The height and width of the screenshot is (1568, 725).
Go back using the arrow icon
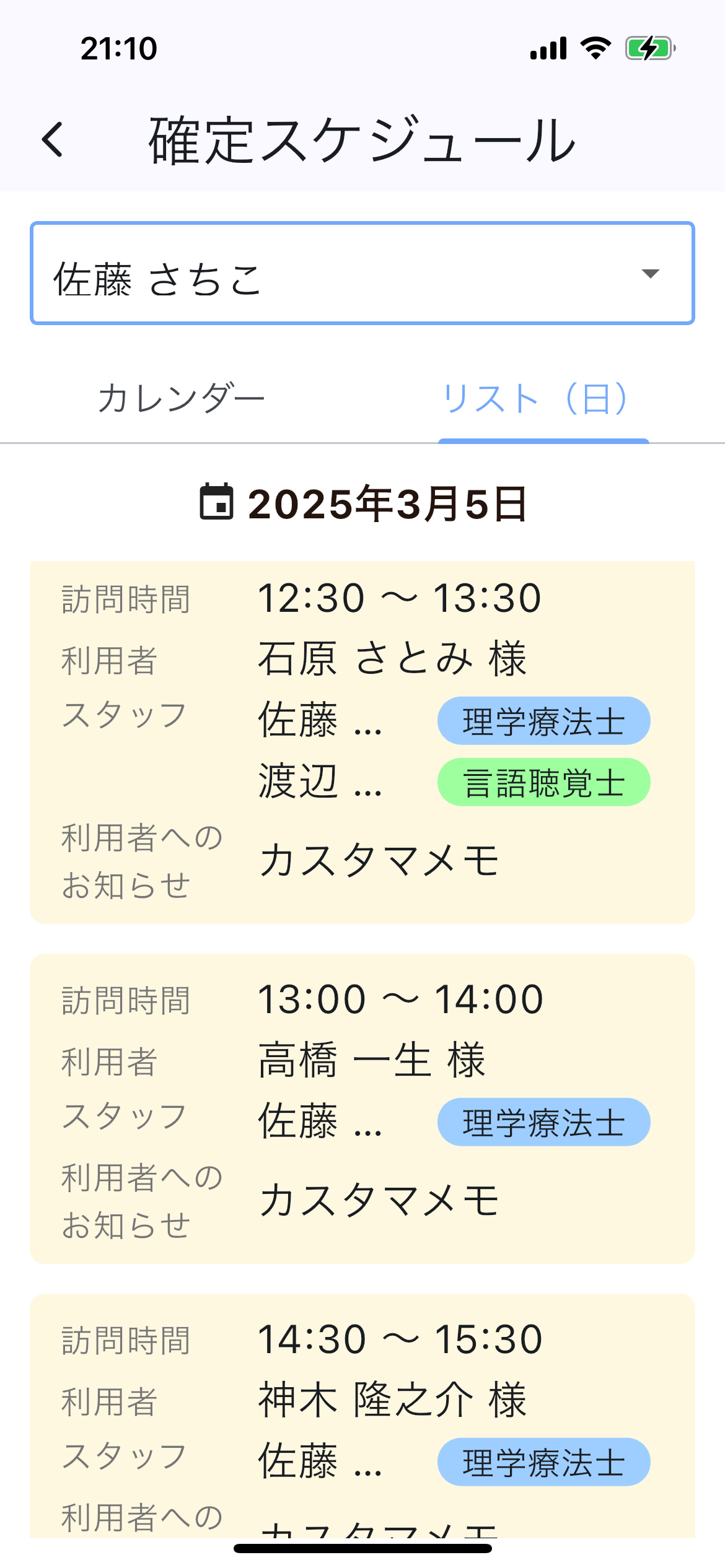pyautogui.click(x=53, y=139)
